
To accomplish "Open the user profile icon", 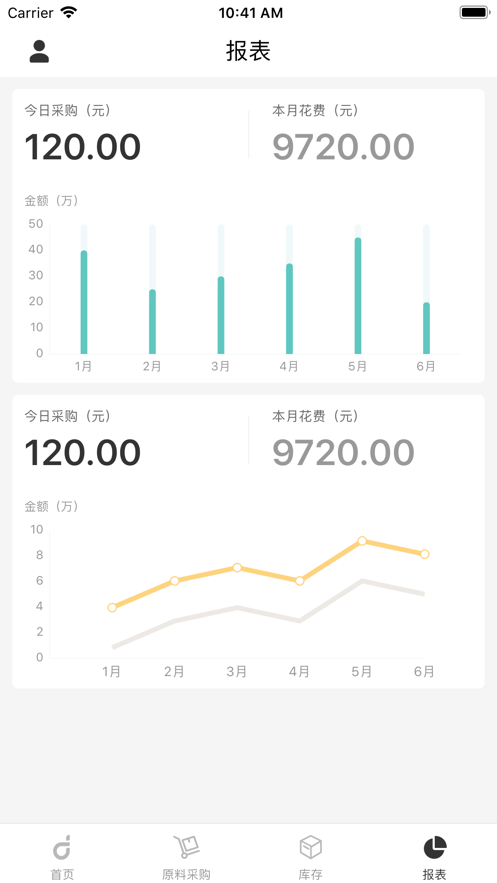I will click(39, 51).
